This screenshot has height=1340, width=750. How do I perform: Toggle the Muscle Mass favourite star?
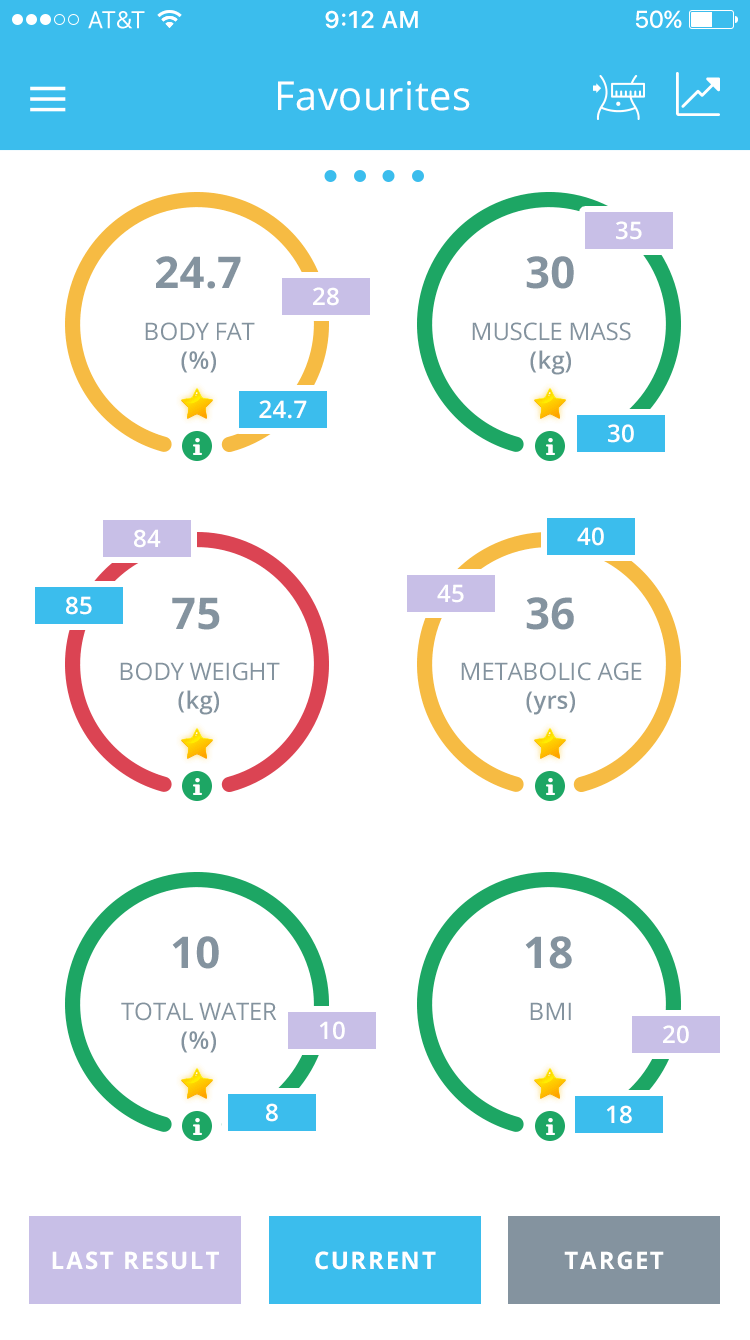click(x=549, y=404)
